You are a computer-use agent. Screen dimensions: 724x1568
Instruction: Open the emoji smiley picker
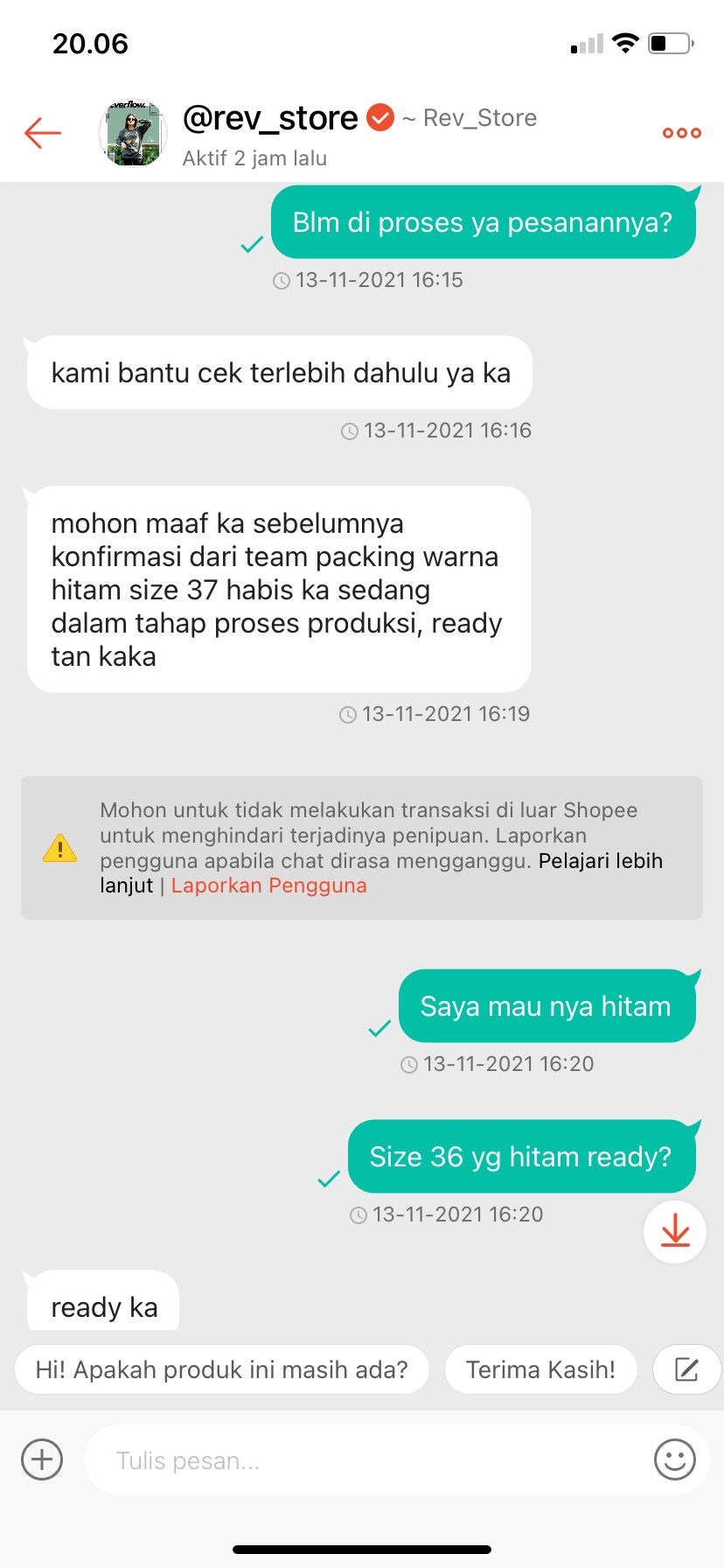pos(675,1459)
